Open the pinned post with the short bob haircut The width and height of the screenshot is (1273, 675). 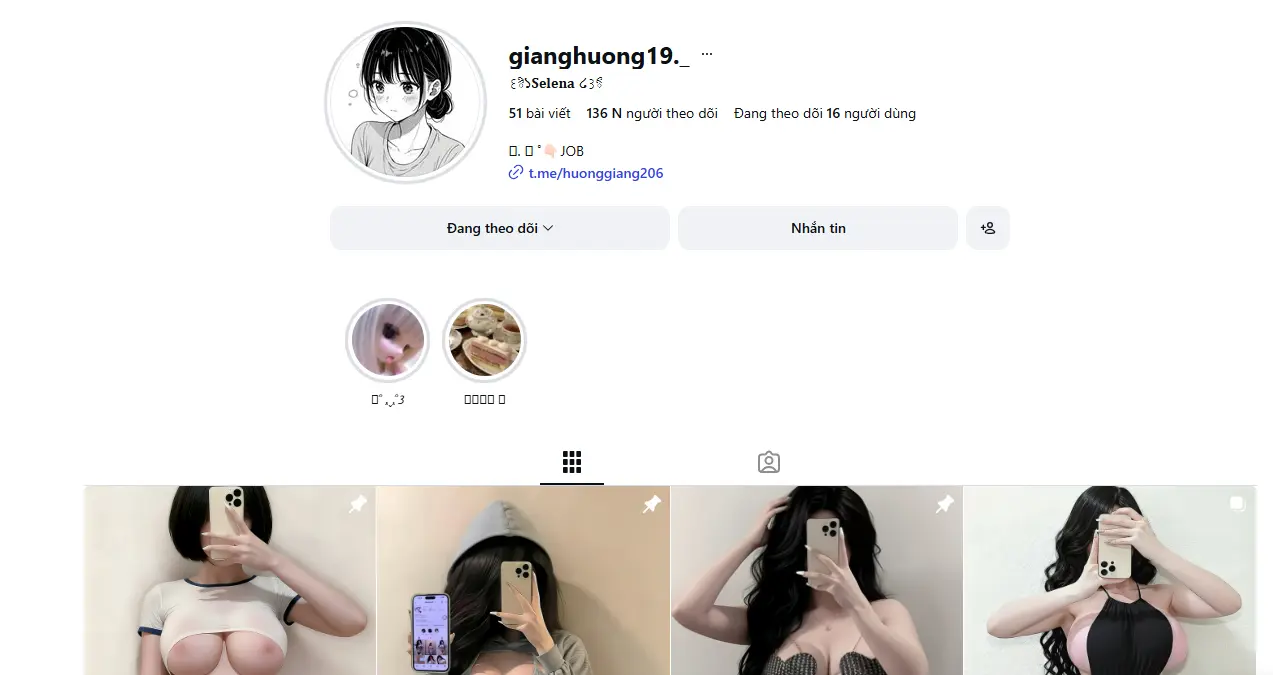229,580
